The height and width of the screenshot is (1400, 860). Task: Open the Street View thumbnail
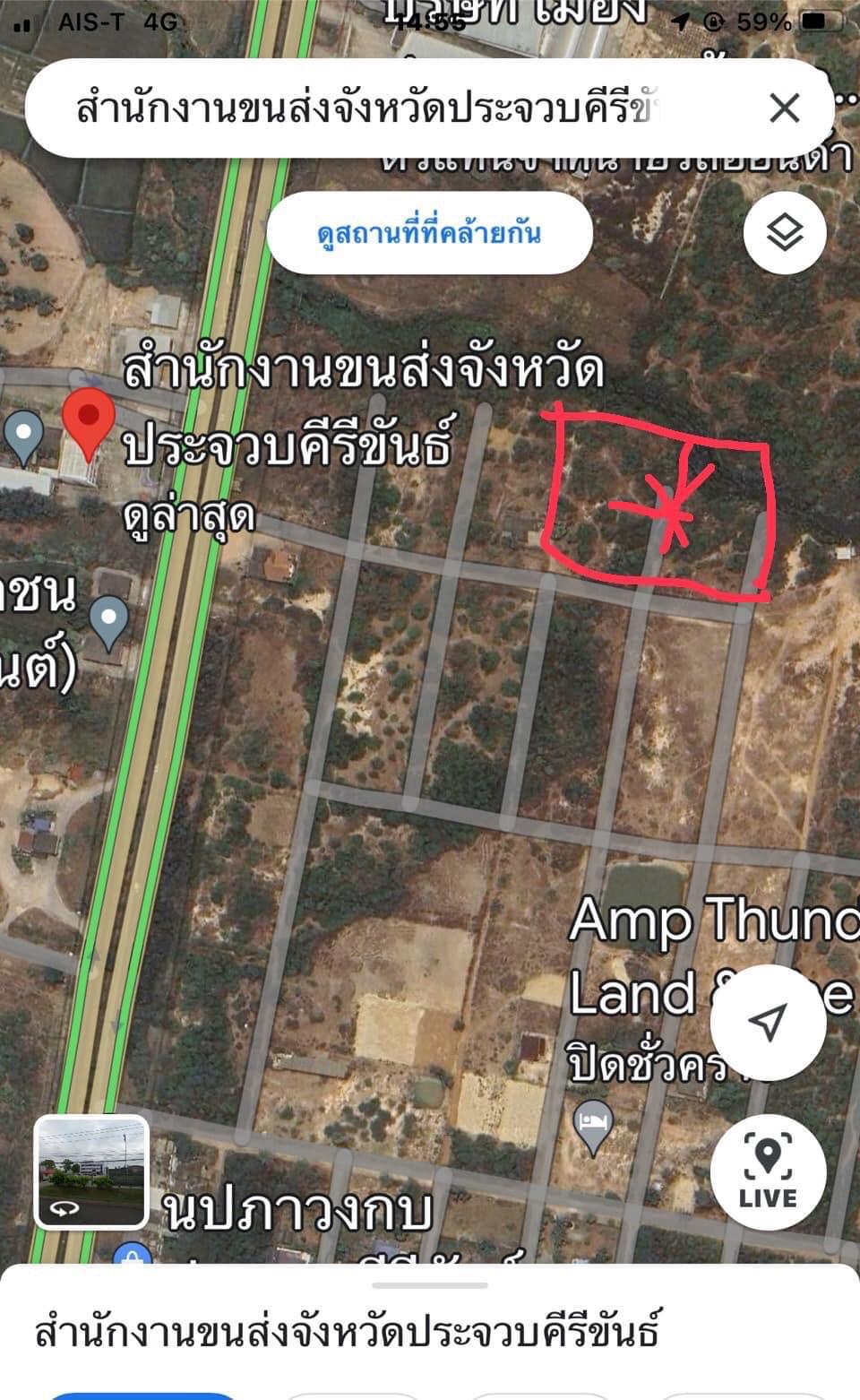click(x=91, y=1171)
